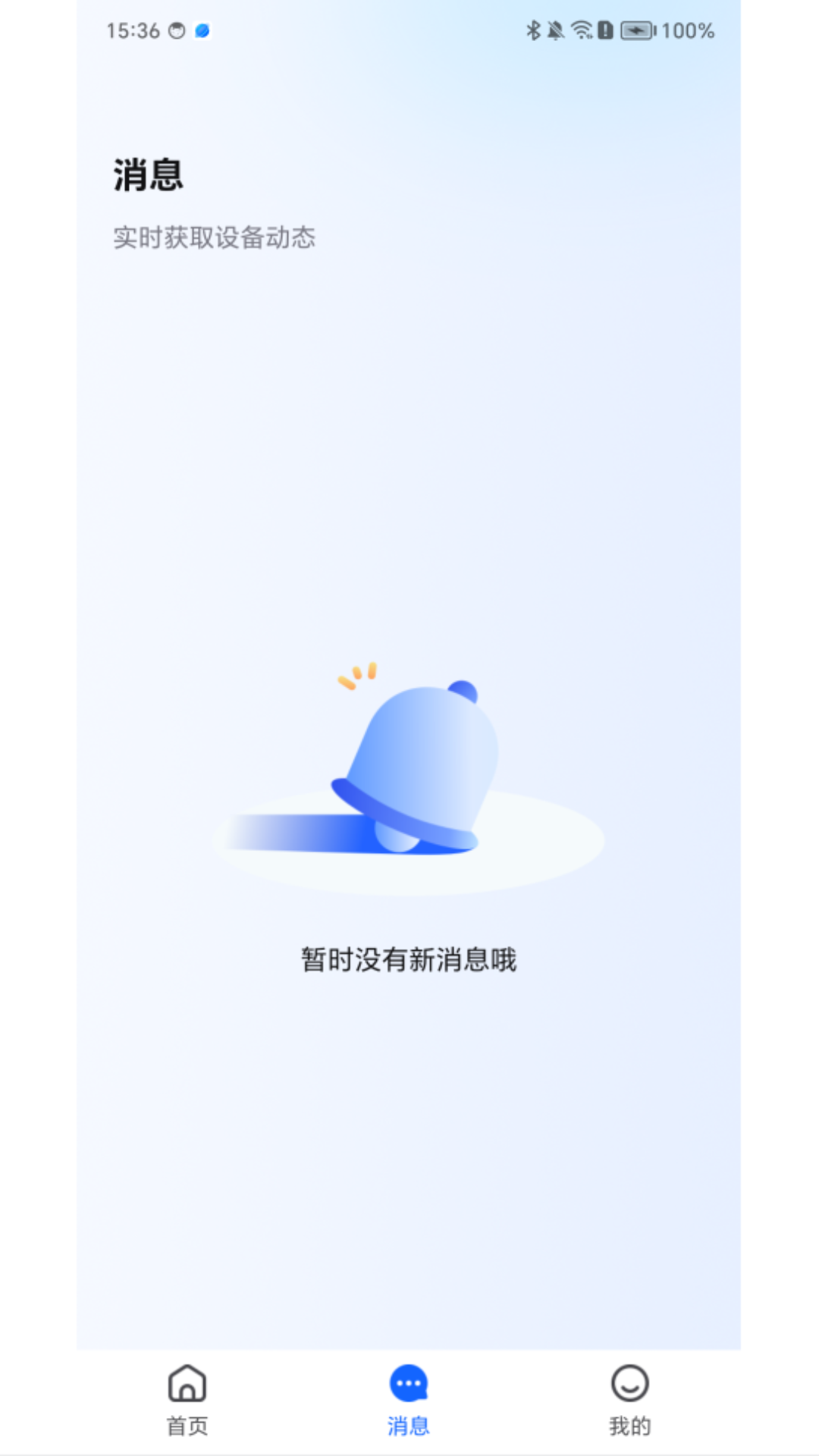Select the 消息 tab
The image size is (819, 1456).
[x=409, y=1401]
